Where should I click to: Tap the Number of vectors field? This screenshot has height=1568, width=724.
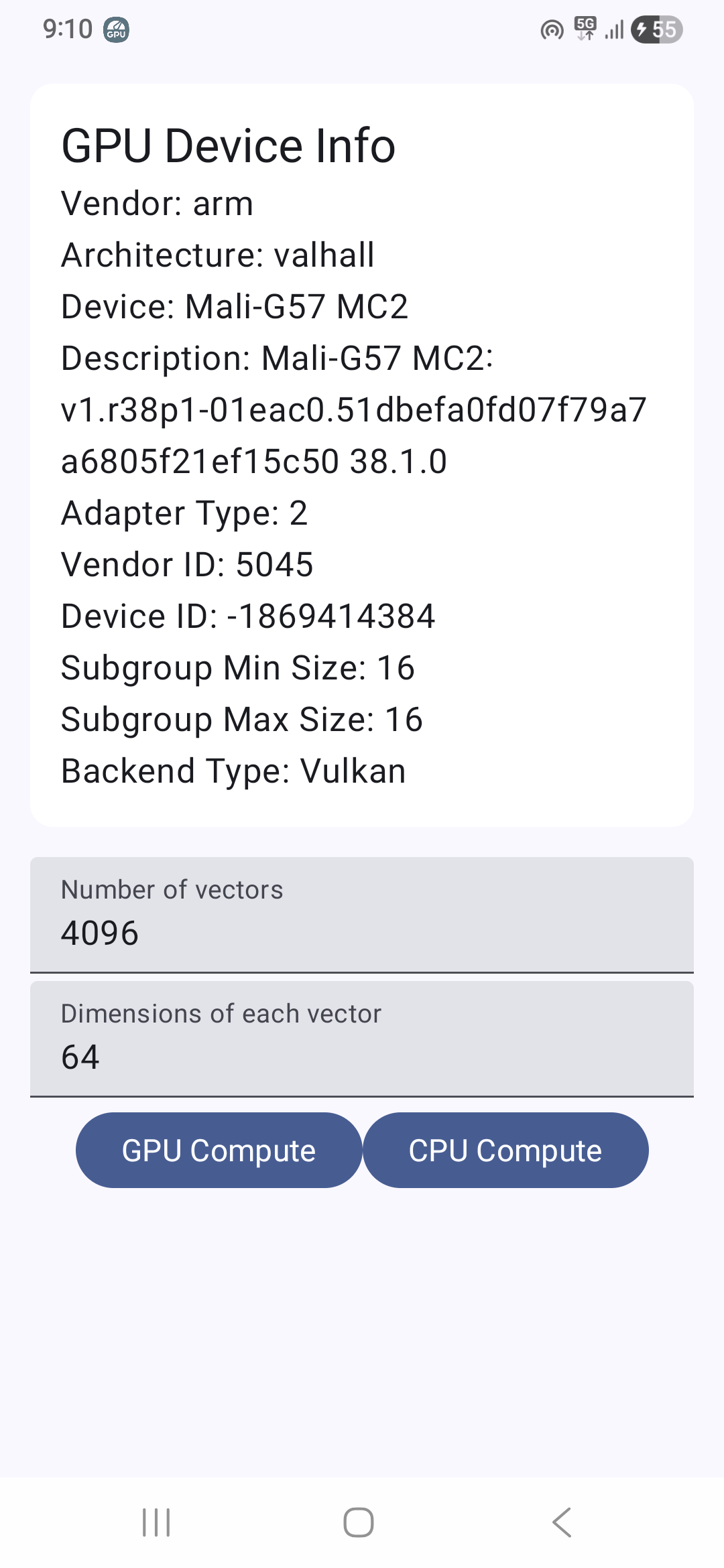362,915
